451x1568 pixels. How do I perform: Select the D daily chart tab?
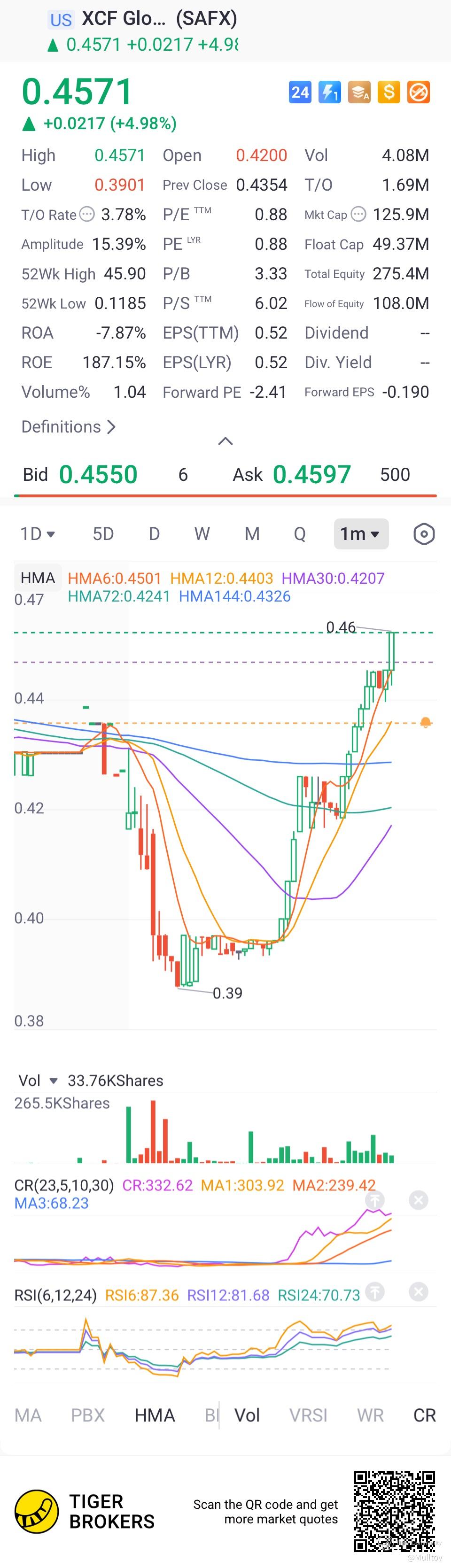(154, 534)
